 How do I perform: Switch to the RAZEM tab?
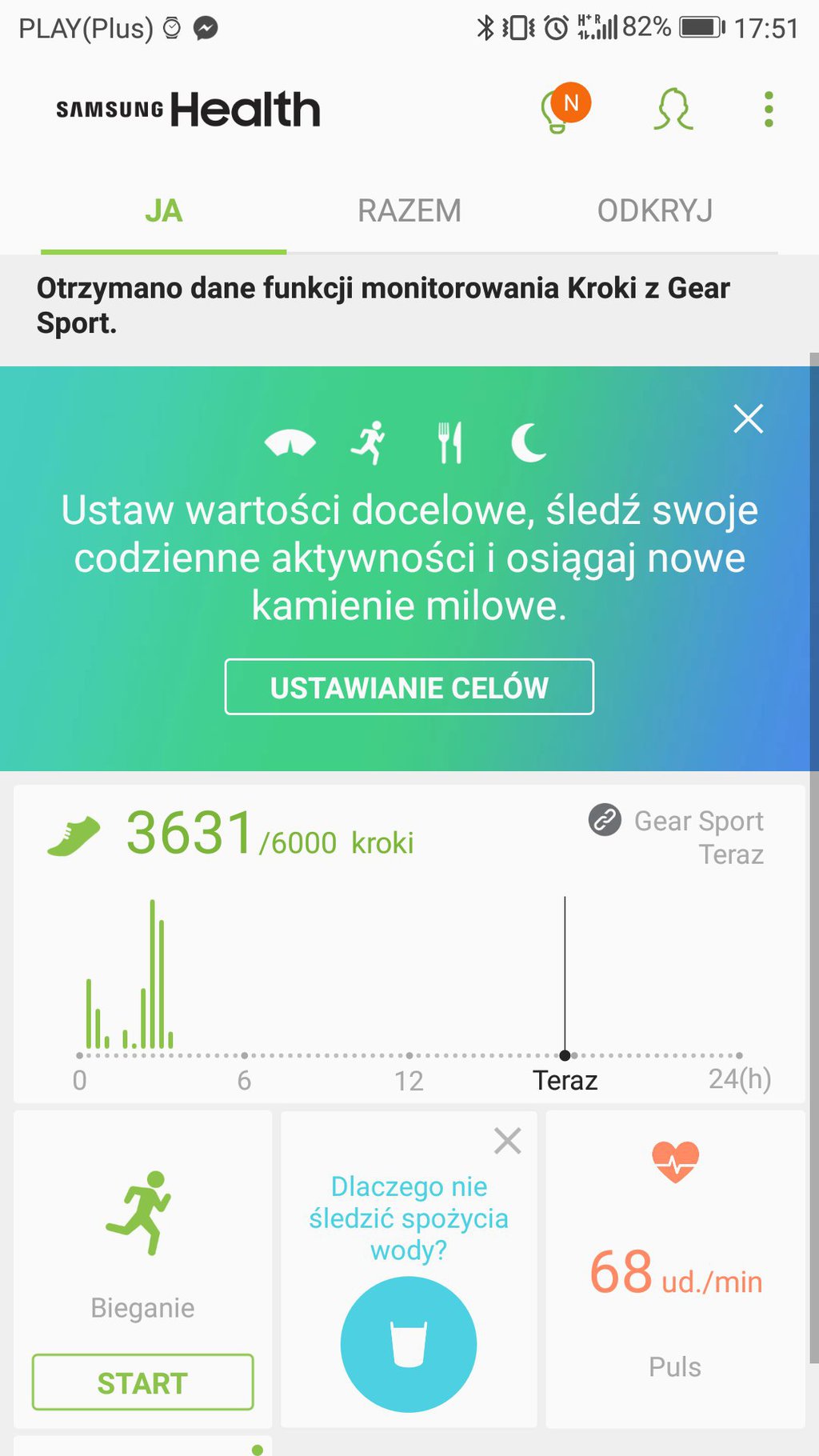click(x=409, y=211)
